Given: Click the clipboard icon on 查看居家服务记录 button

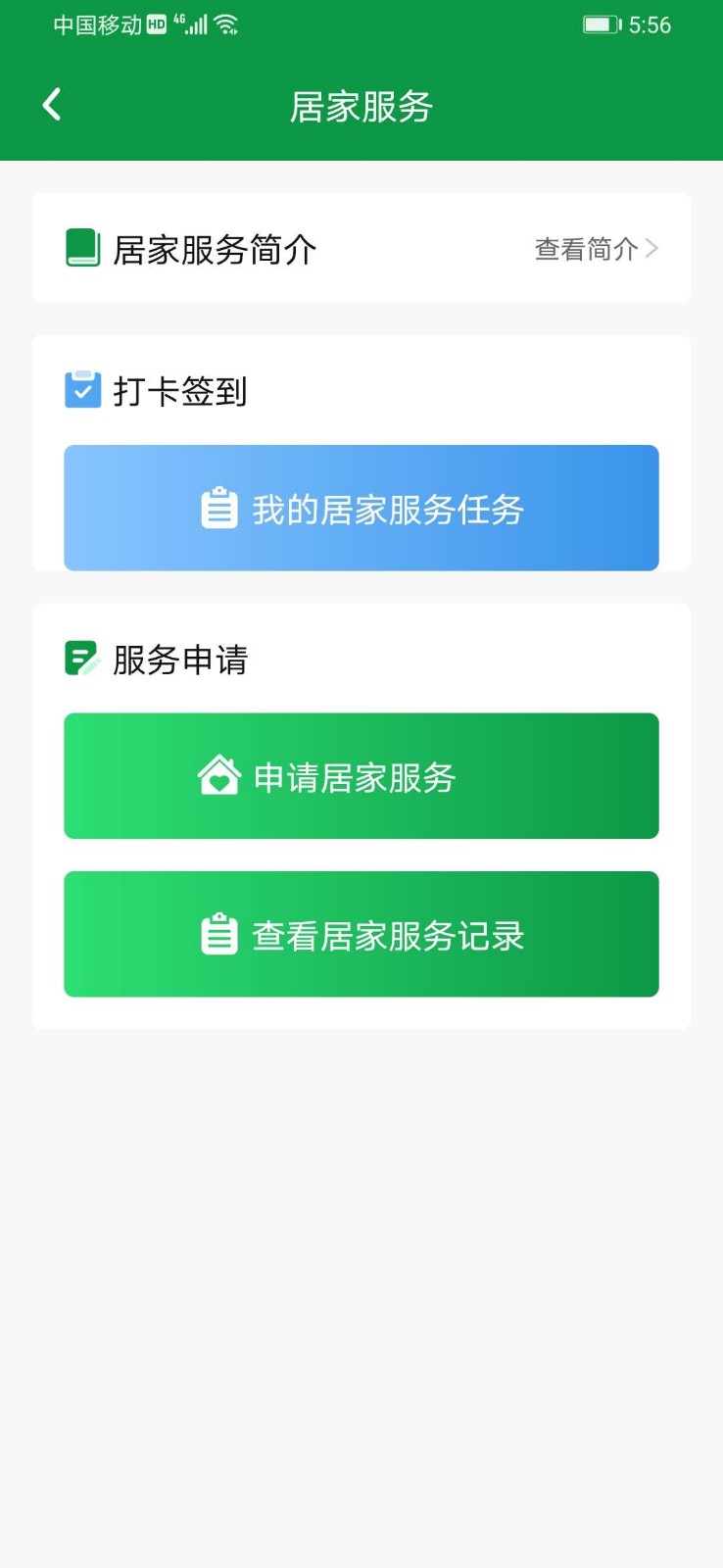Looking at the screenshot, I should tap(219, 933).
